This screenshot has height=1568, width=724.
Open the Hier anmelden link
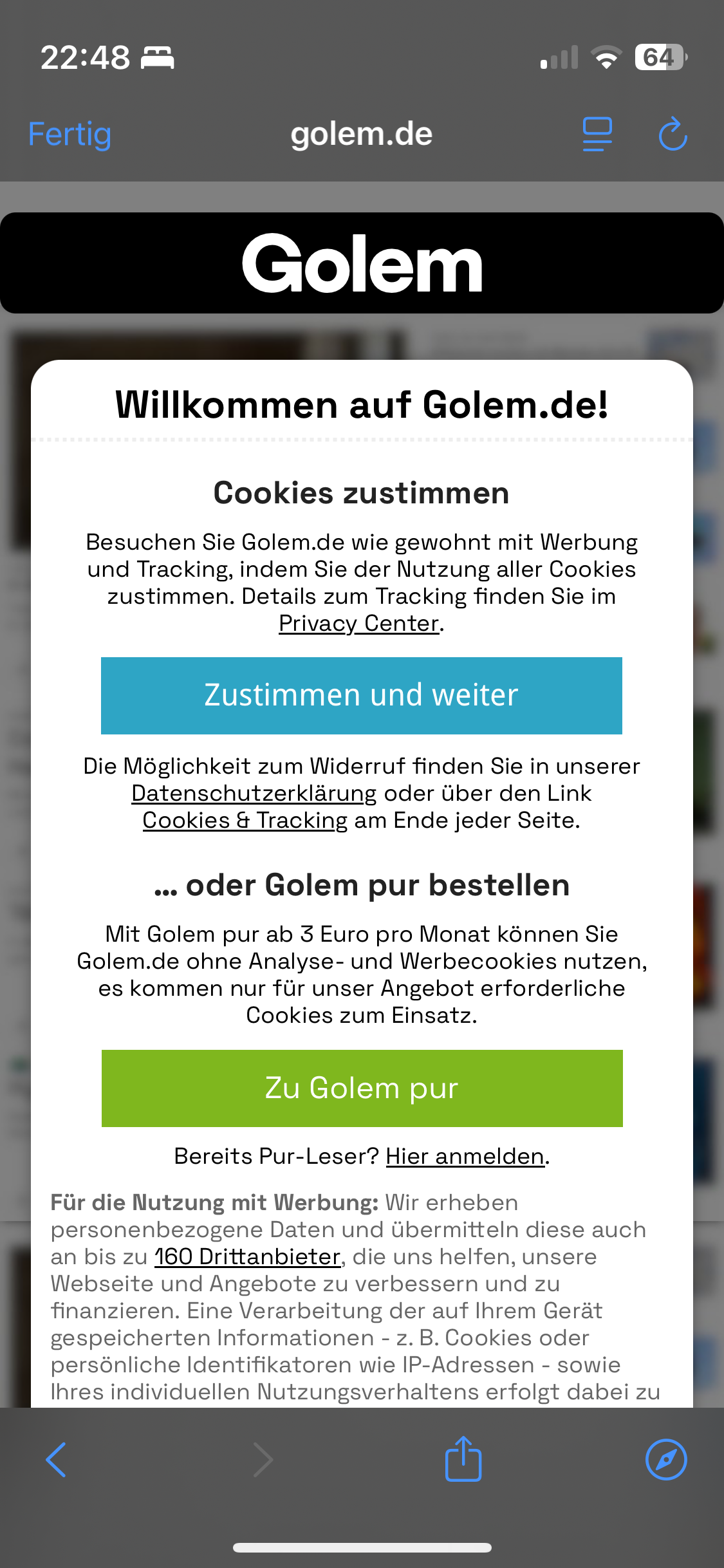[x=465, y=1156]
